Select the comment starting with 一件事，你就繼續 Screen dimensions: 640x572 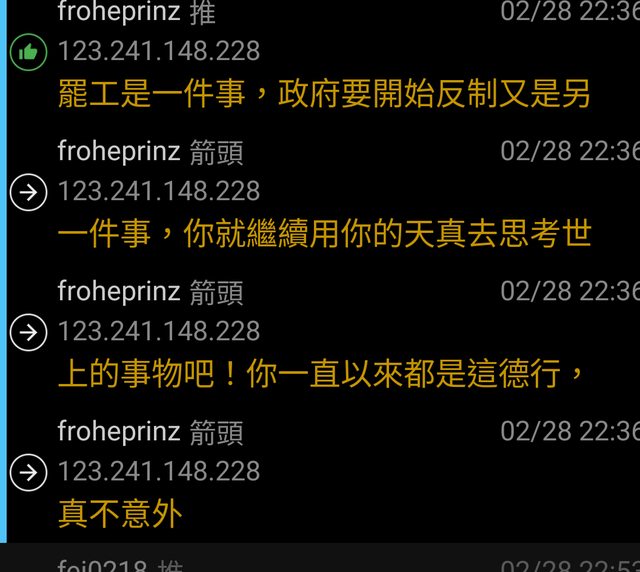[x=323, y=234]
